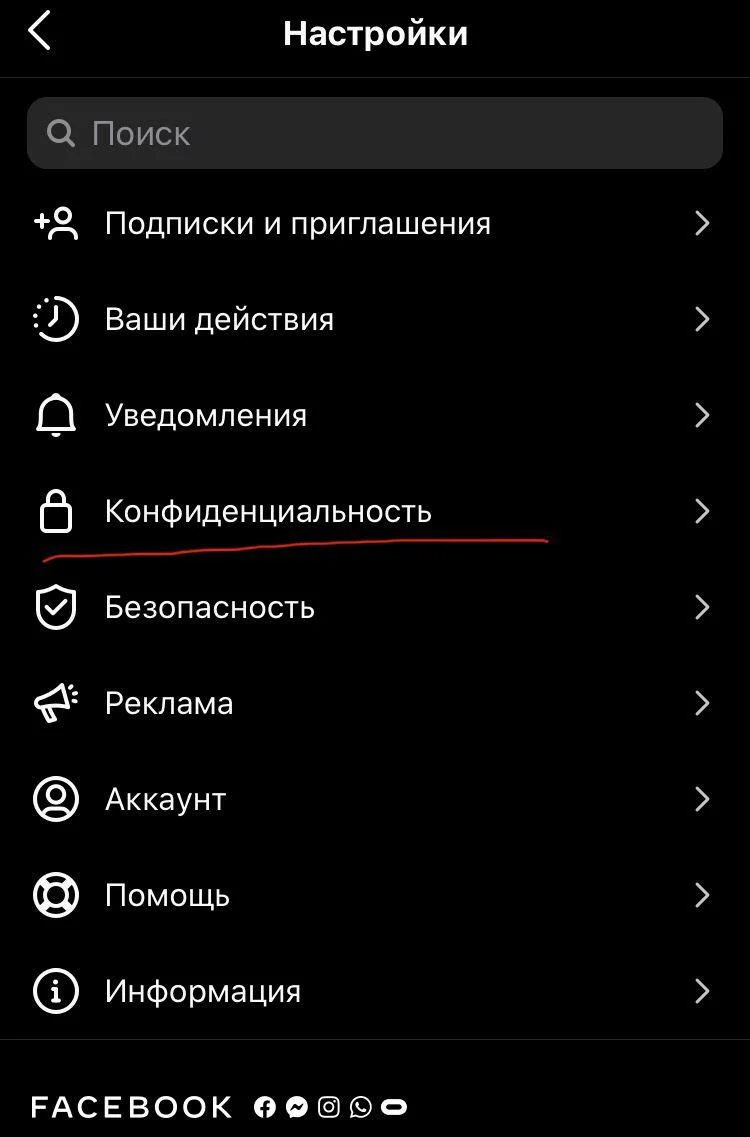The width and height of the screenshot is (750, 1137).
Task: Go back from Настройки screen
Action: pos(40,33)
